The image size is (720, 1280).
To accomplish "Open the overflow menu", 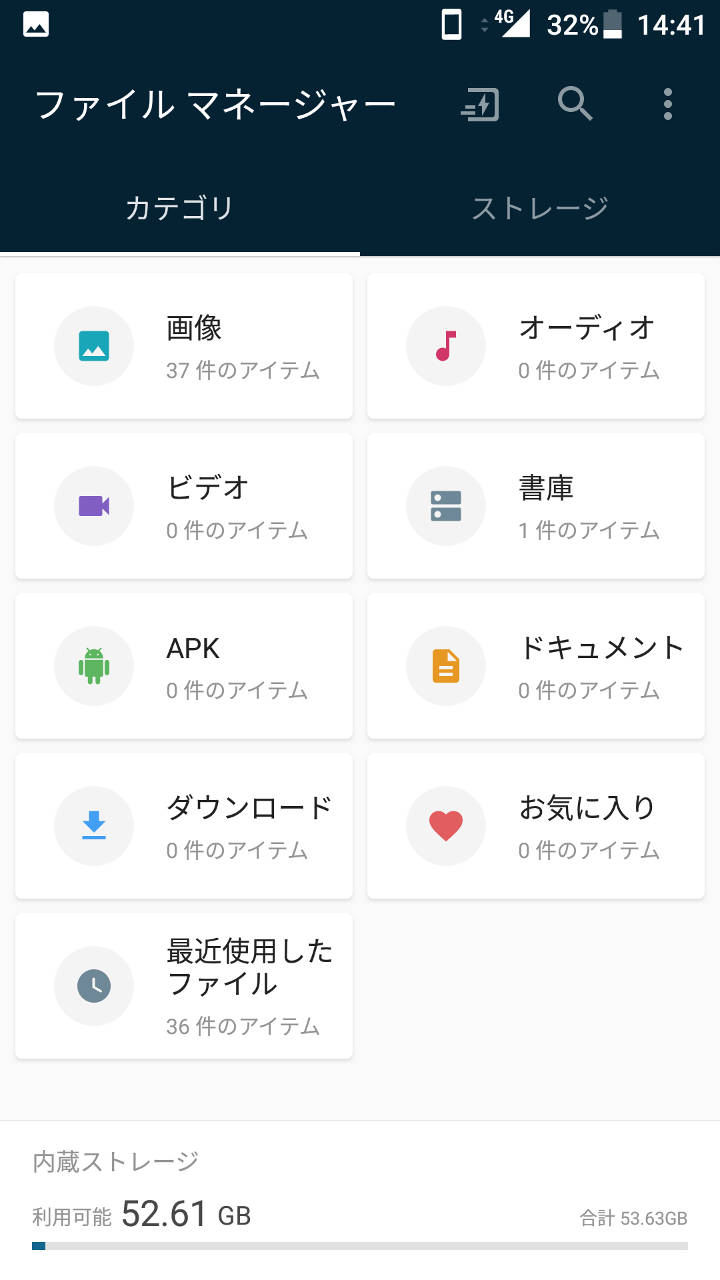I will point(667,104).
